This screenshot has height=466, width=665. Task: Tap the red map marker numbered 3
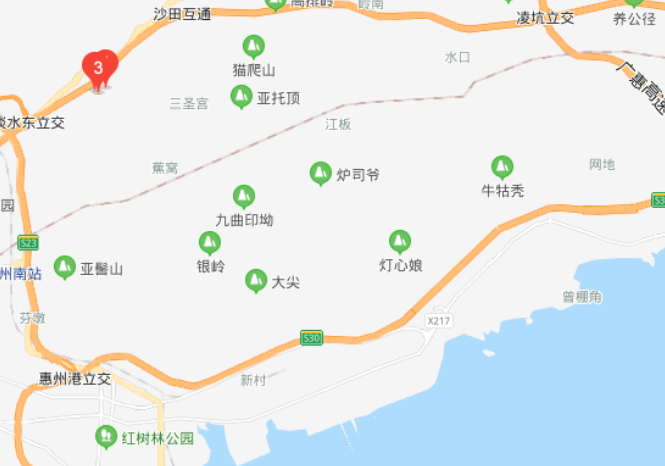(99, 68)
